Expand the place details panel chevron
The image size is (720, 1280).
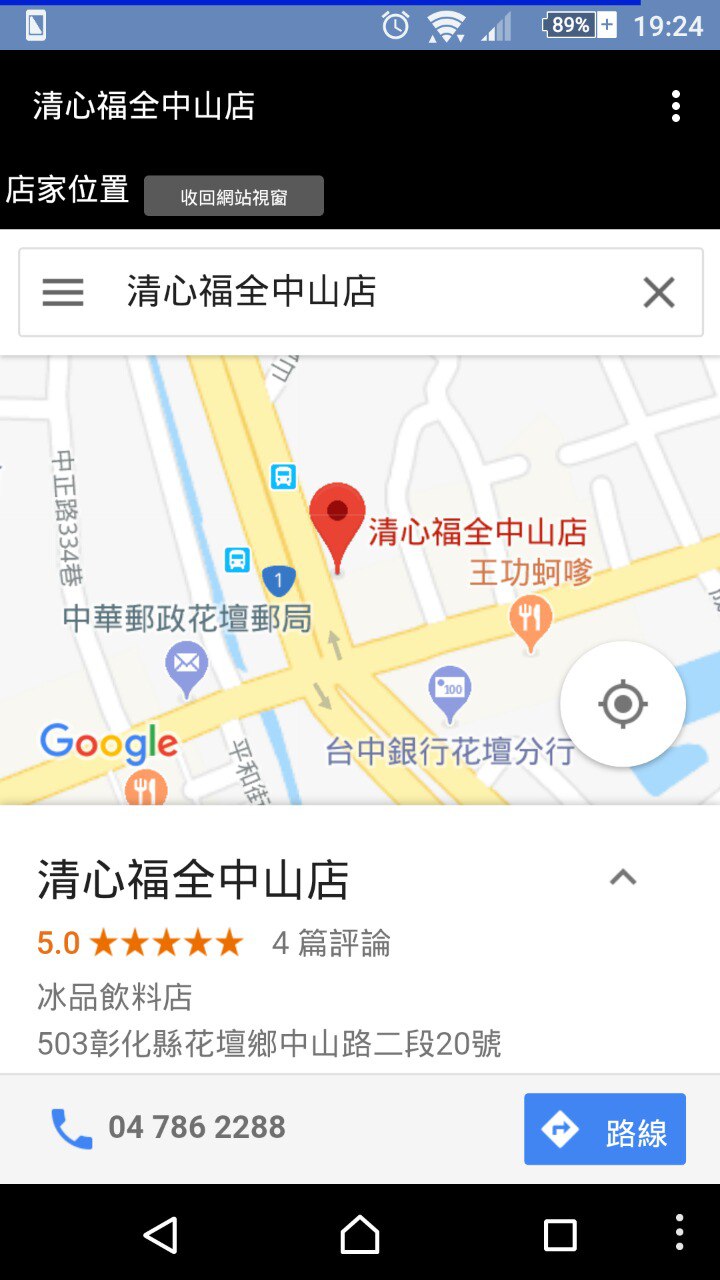[x=623, y=878]
